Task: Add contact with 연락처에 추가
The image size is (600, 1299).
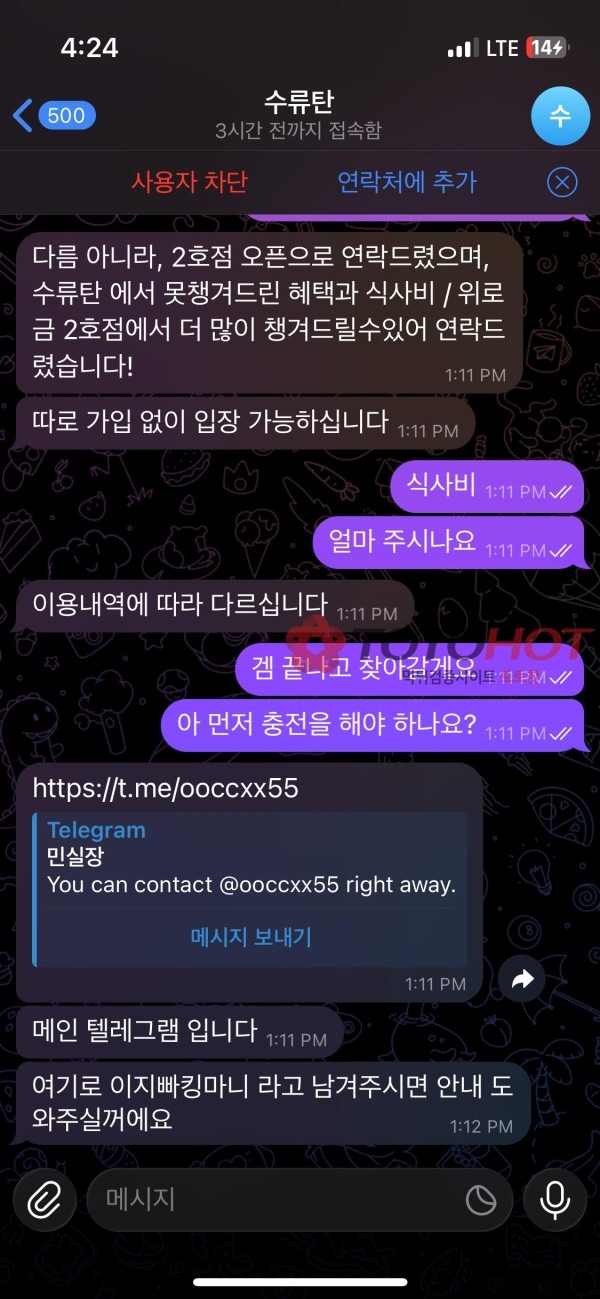Action: (x=407, y=182)
